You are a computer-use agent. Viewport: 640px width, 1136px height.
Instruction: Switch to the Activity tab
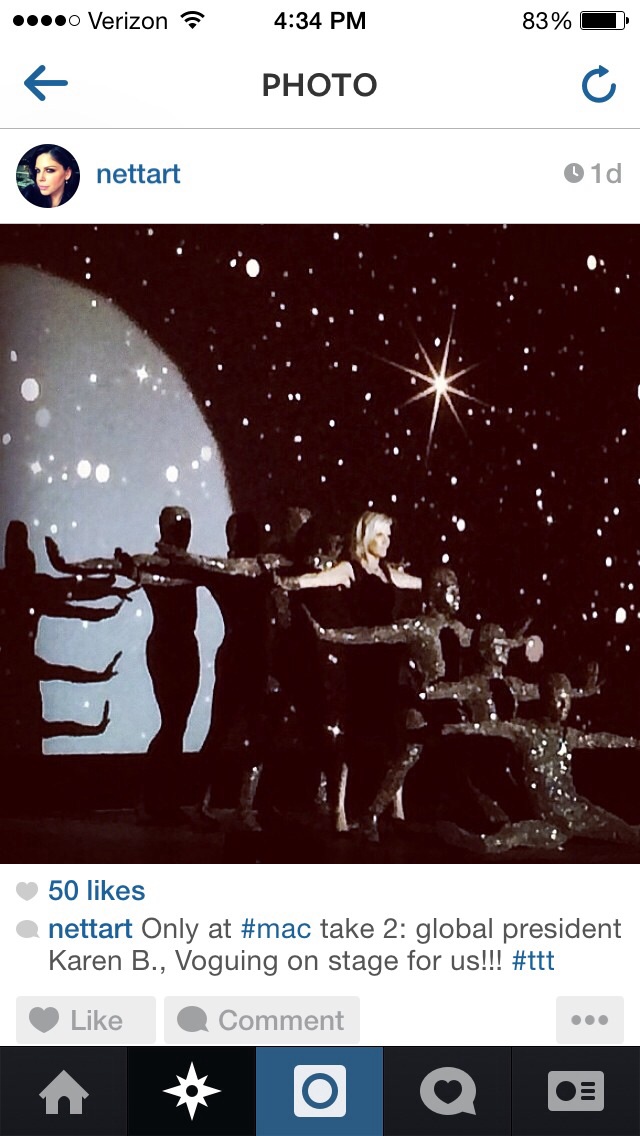[448, 1091]
